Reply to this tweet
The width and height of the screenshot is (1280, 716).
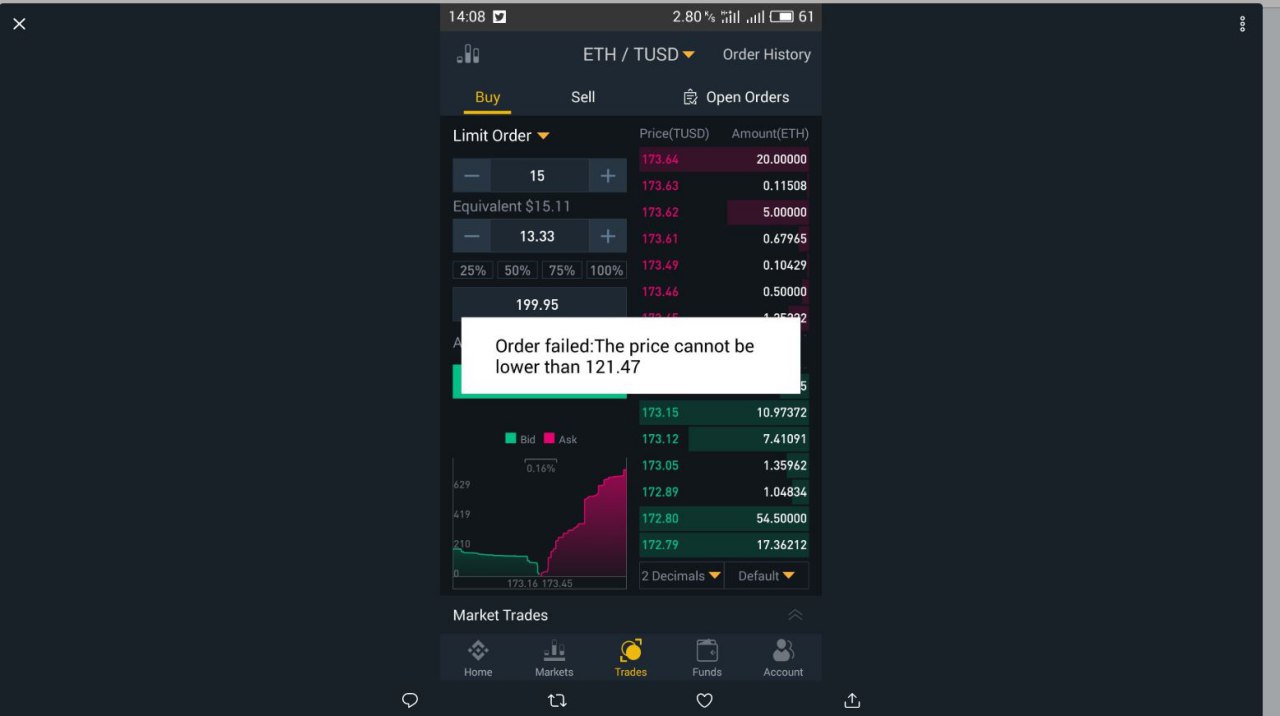tap(410, 700)
